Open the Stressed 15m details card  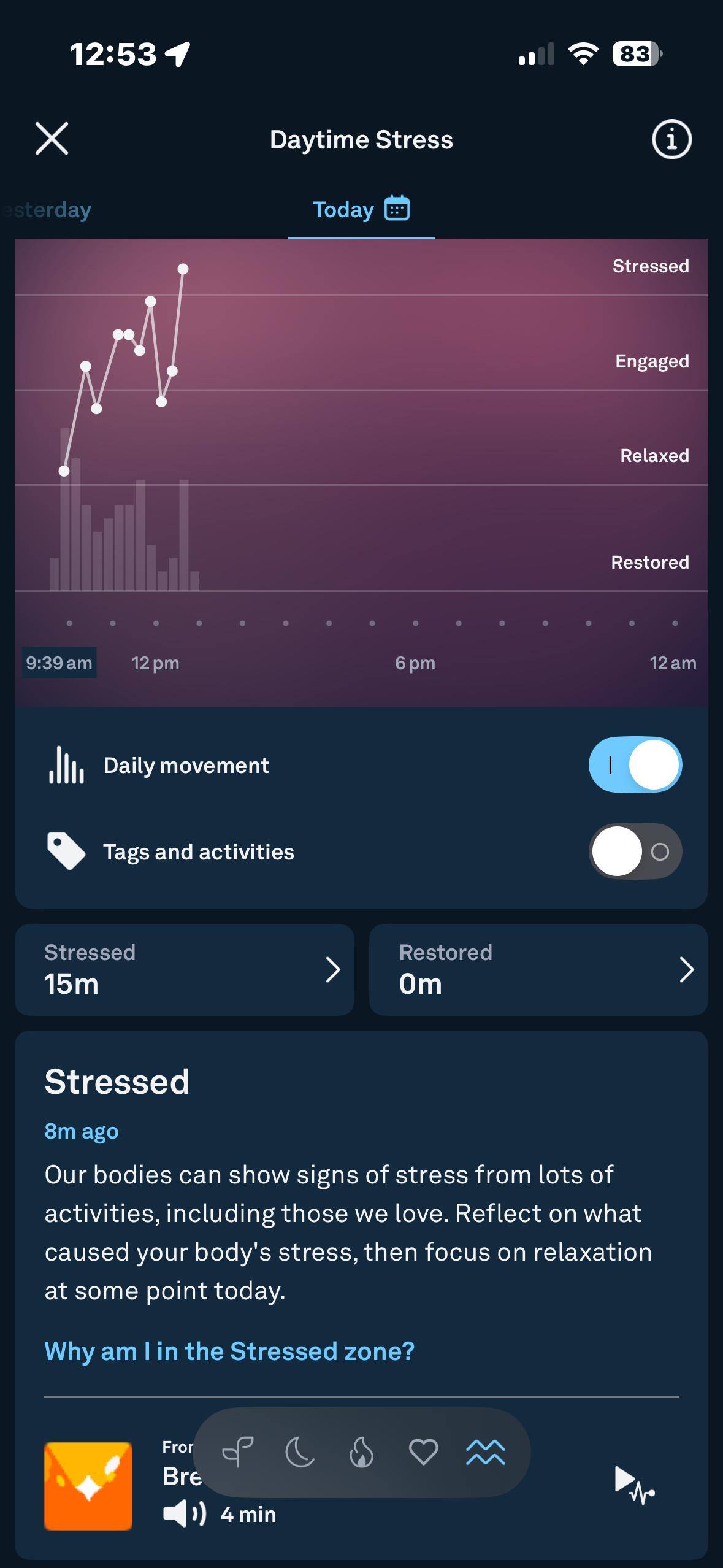pyautogui.click(x=185, y=969)
